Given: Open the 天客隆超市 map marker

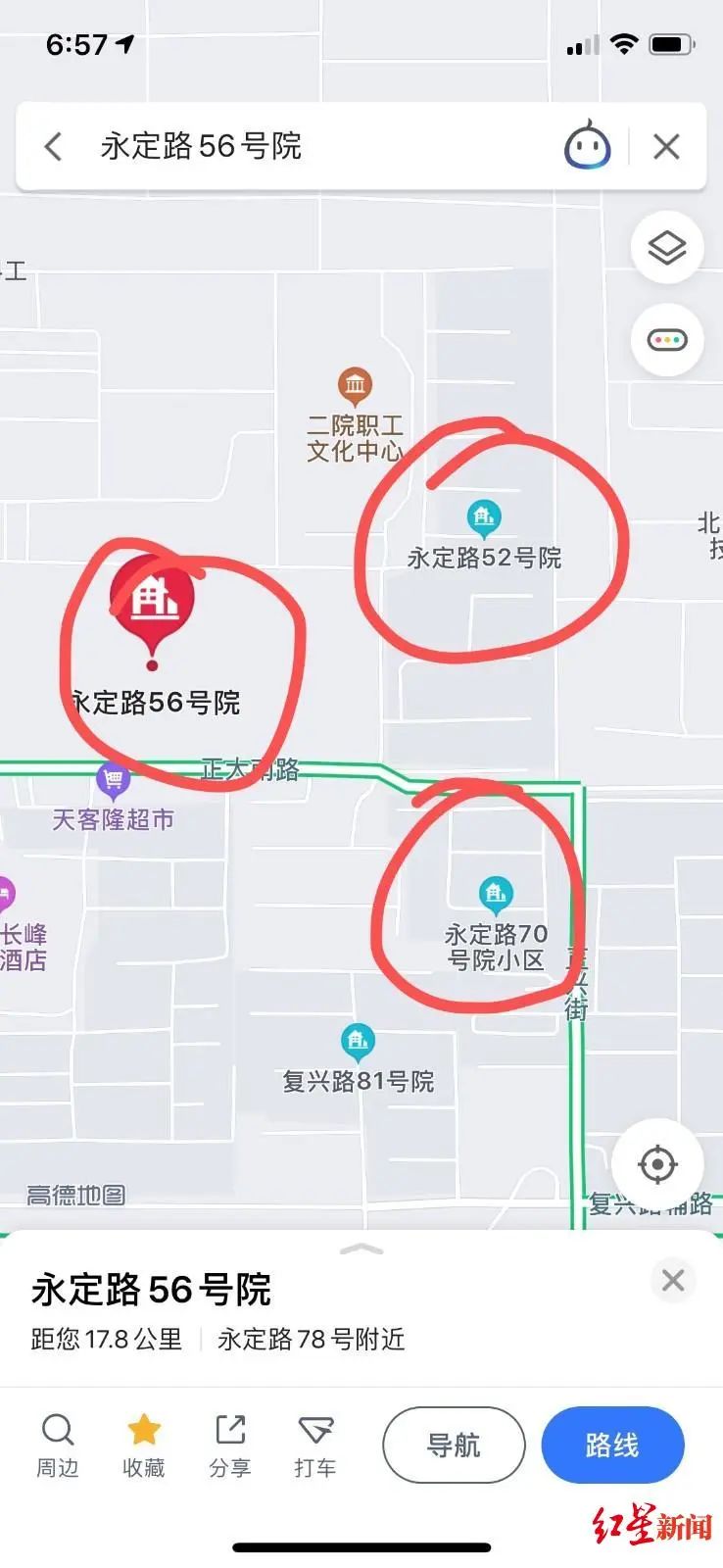Looking at the screenshot, I should (114, 781).
